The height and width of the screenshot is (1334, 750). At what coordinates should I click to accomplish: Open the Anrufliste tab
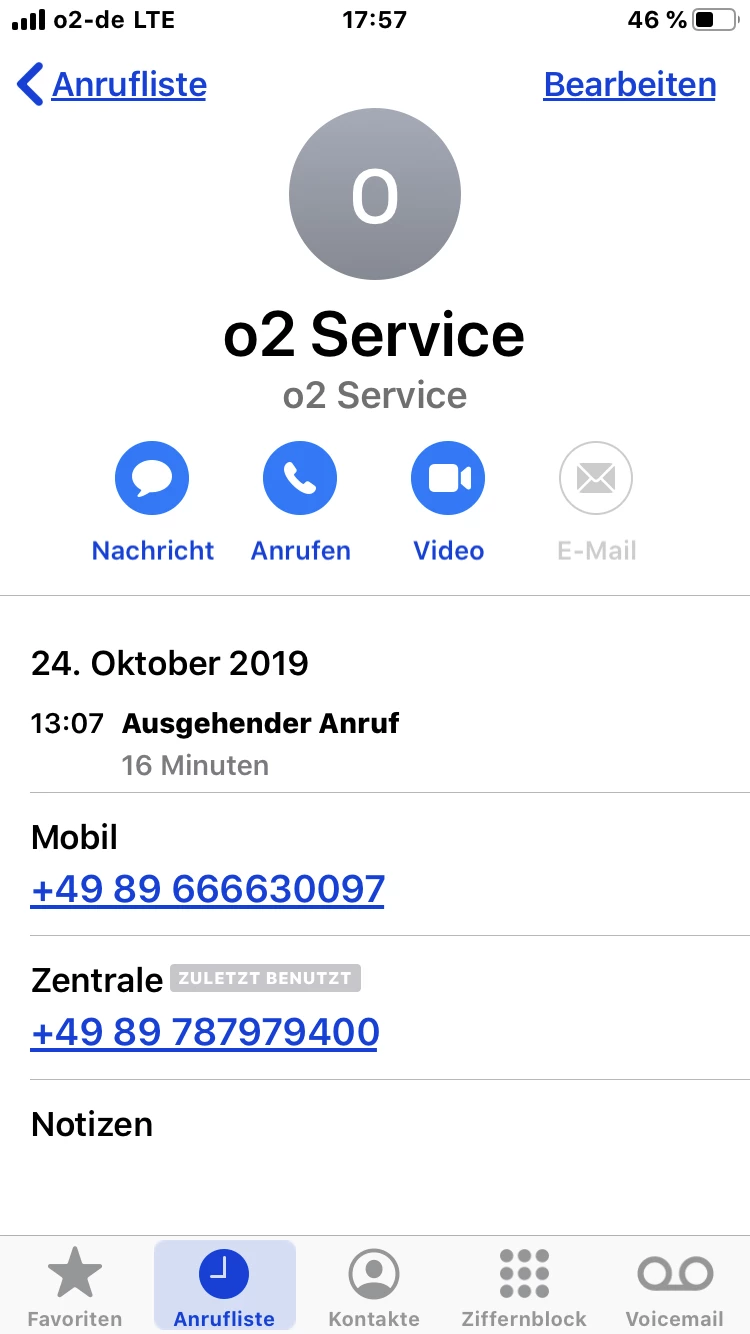(x=224, y=1288)
